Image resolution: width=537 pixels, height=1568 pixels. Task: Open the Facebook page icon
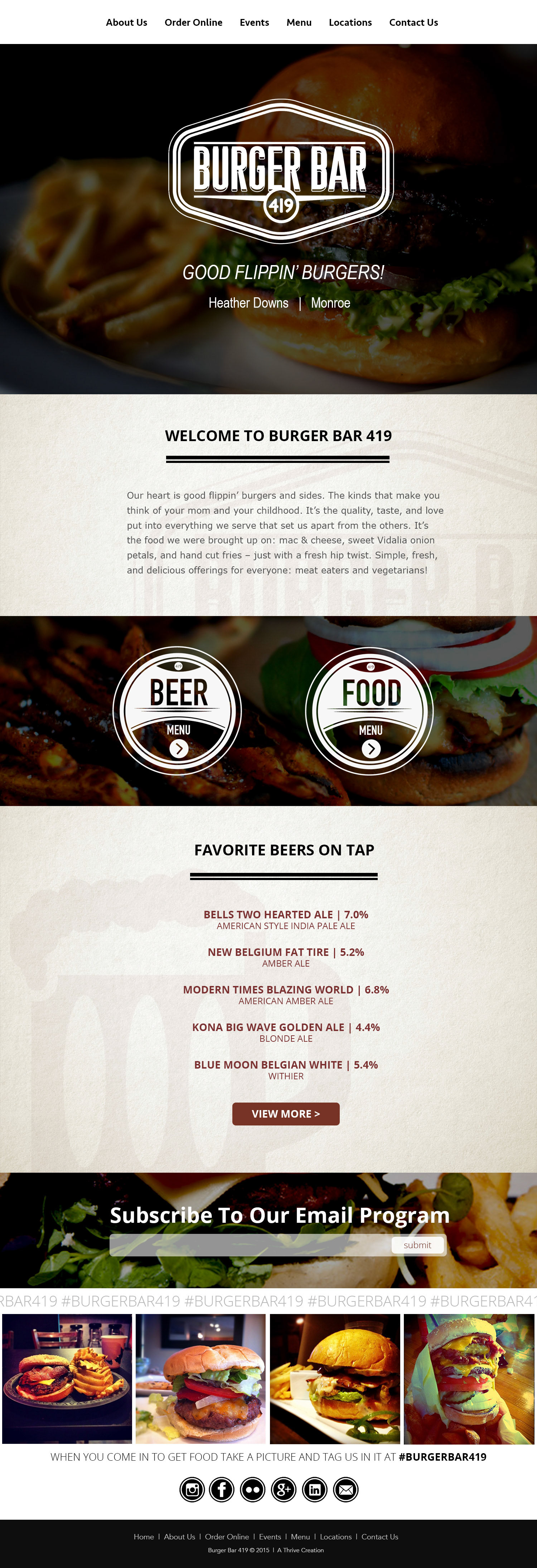point(222,1490)
